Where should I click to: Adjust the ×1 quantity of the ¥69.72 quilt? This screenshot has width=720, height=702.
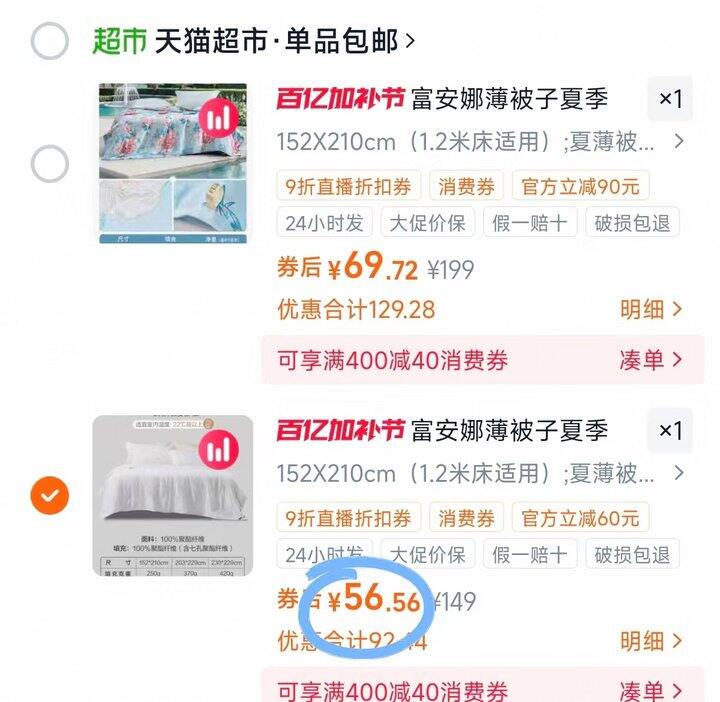coord(670,99)
